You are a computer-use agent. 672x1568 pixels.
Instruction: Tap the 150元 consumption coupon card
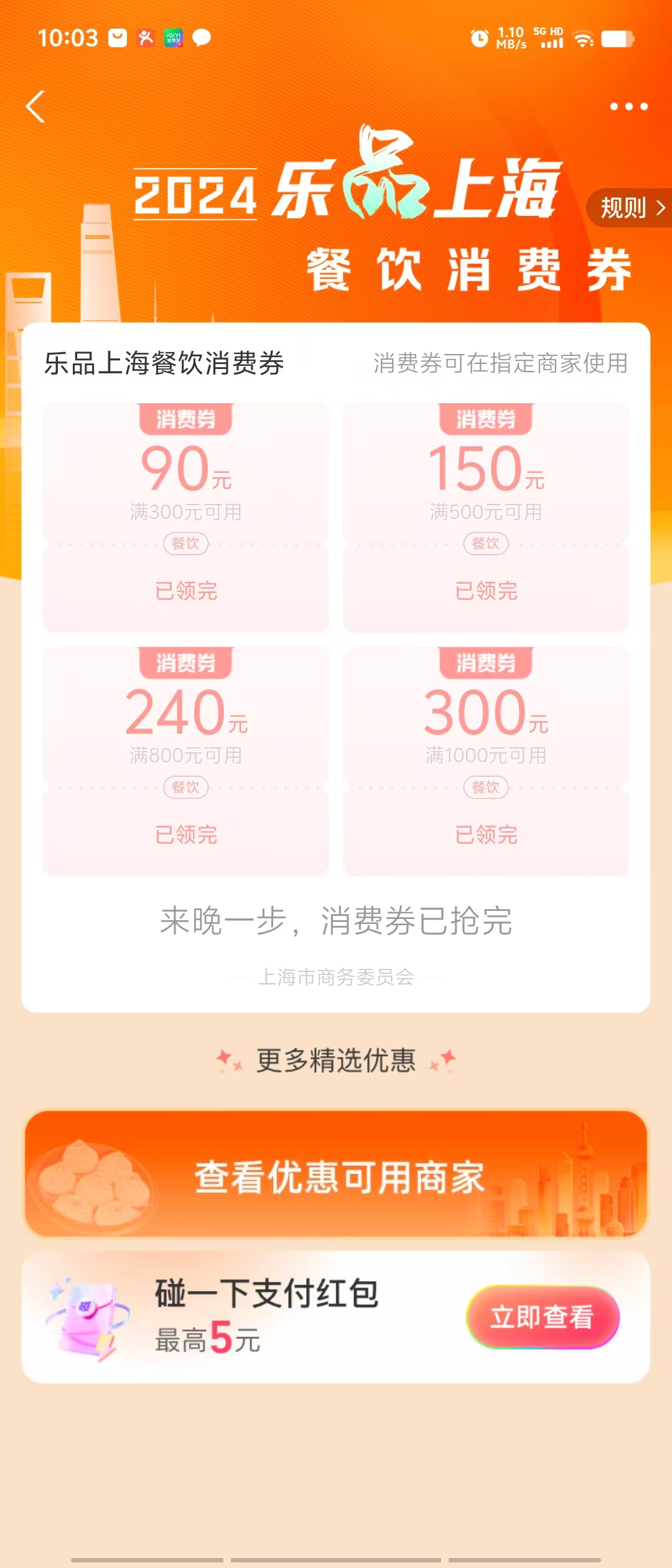coord(486,517)
